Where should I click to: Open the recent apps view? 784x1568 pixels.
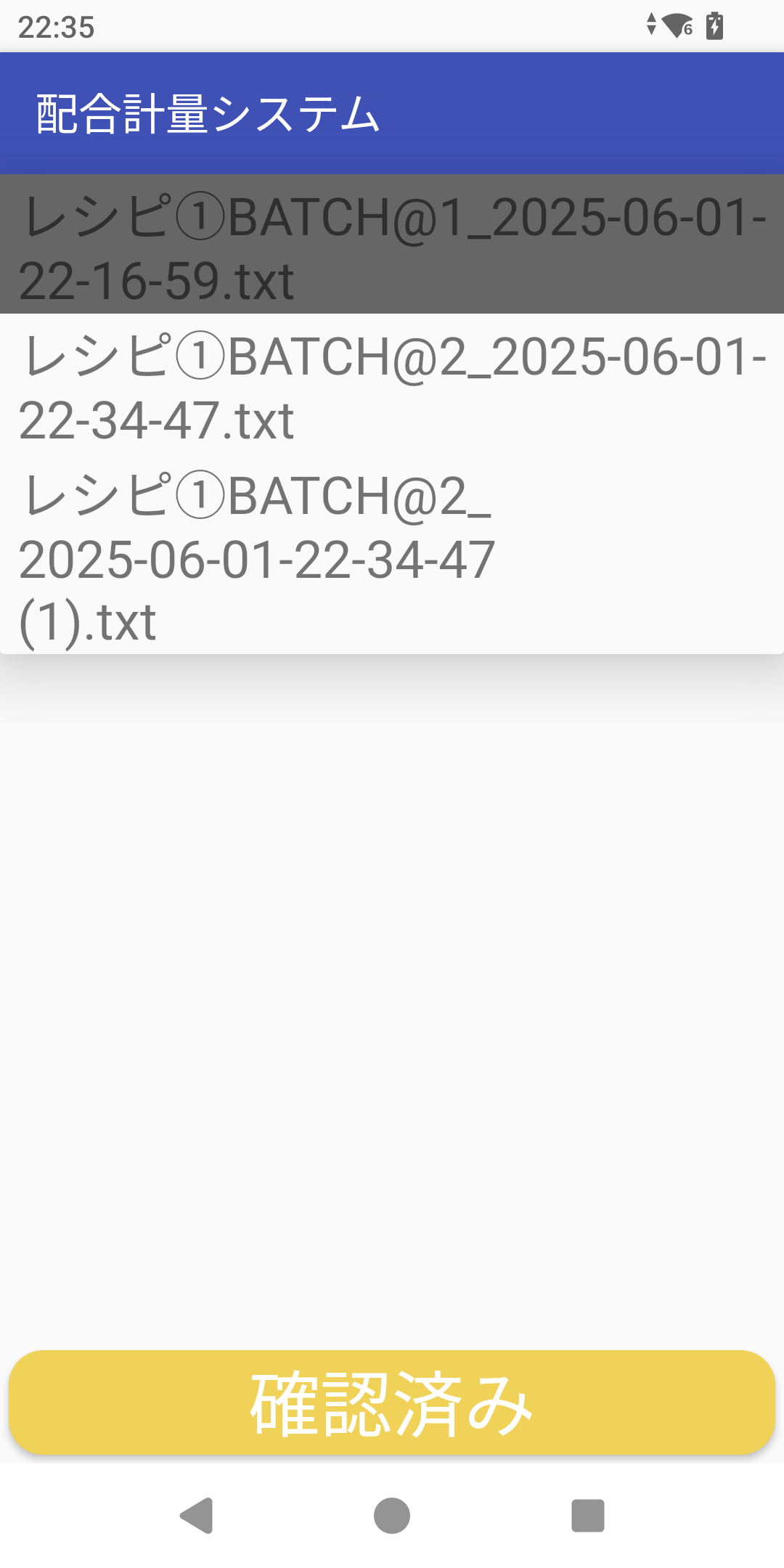[x=588, y=1516]
